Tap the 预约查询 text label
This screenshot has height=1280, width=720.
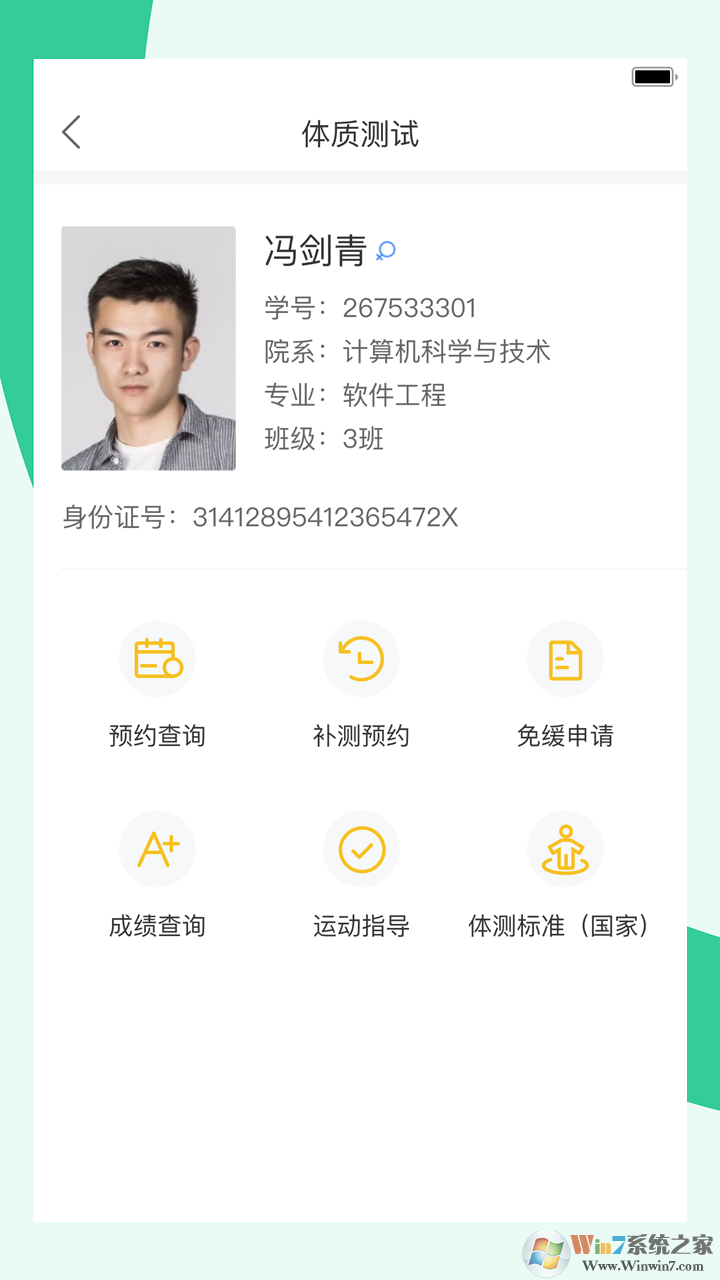157,736
